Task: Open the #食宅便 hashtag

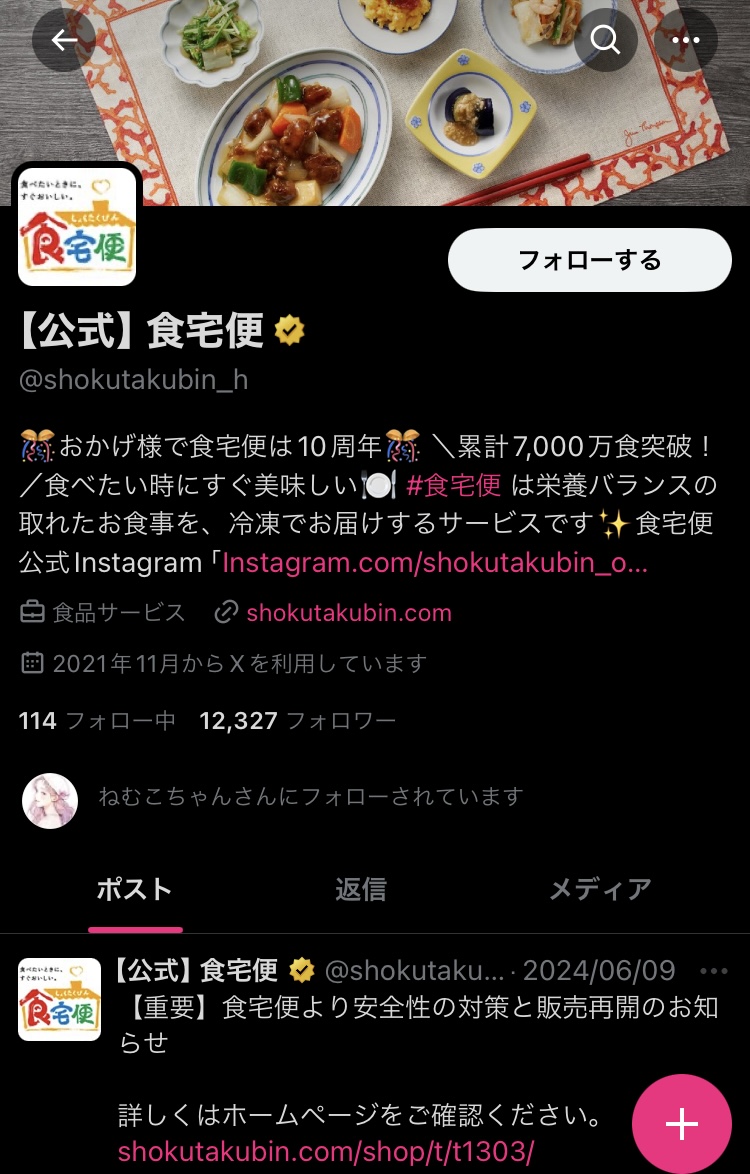Action: pos(453,485)
